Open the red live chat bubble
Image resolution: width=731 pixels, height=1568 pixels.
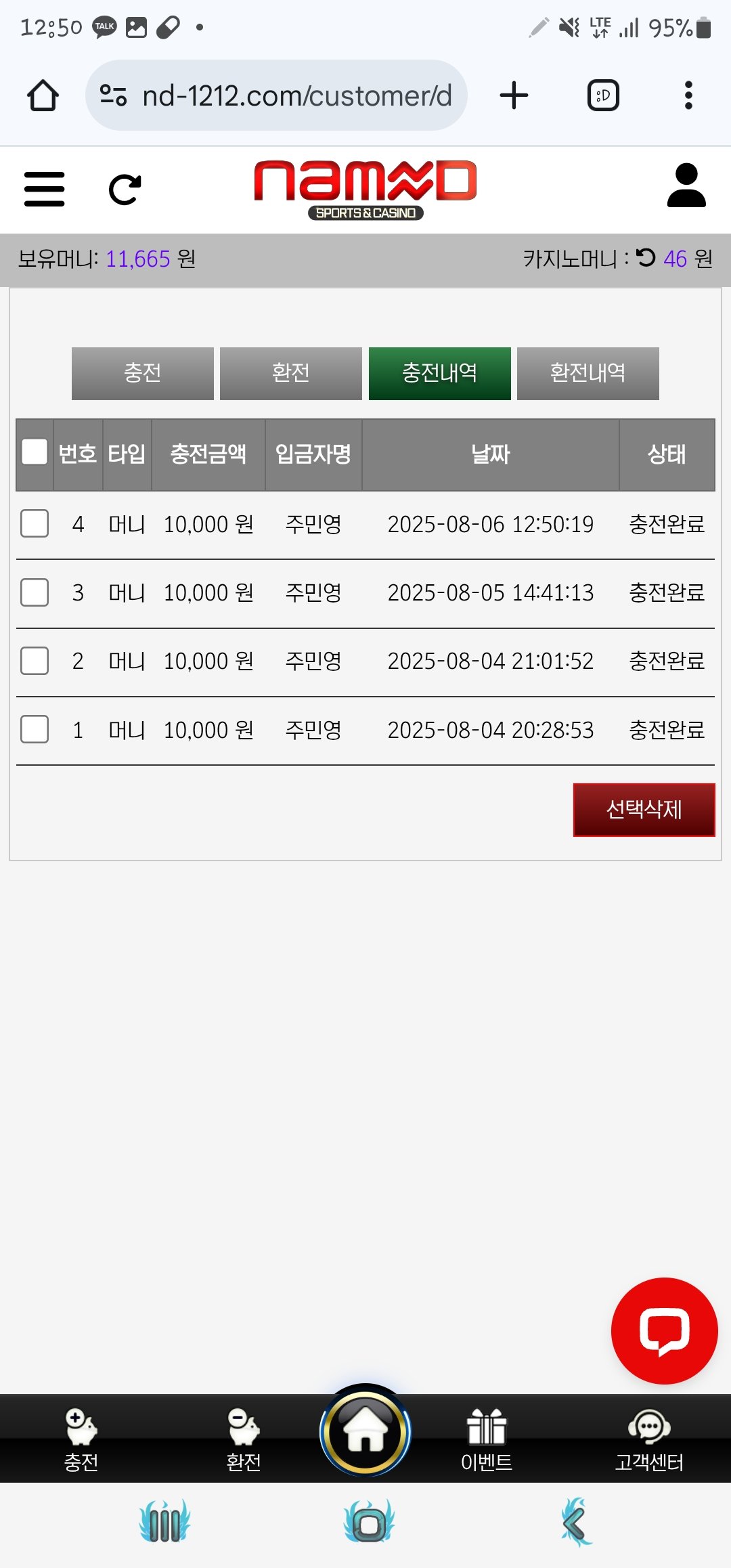(x=664, y=1330)
